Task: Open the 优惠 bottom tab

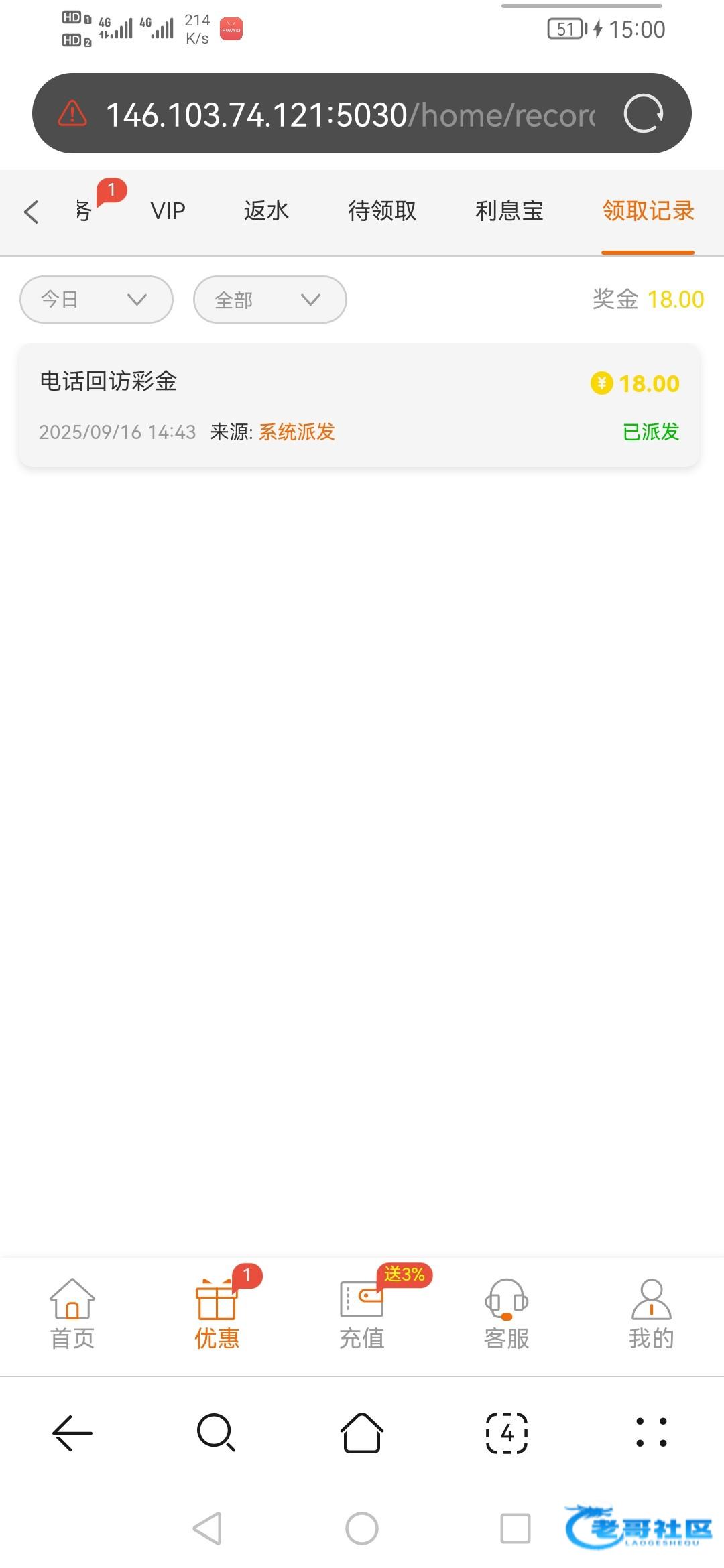Action: pyautogui.click(x=217, y=1314)
